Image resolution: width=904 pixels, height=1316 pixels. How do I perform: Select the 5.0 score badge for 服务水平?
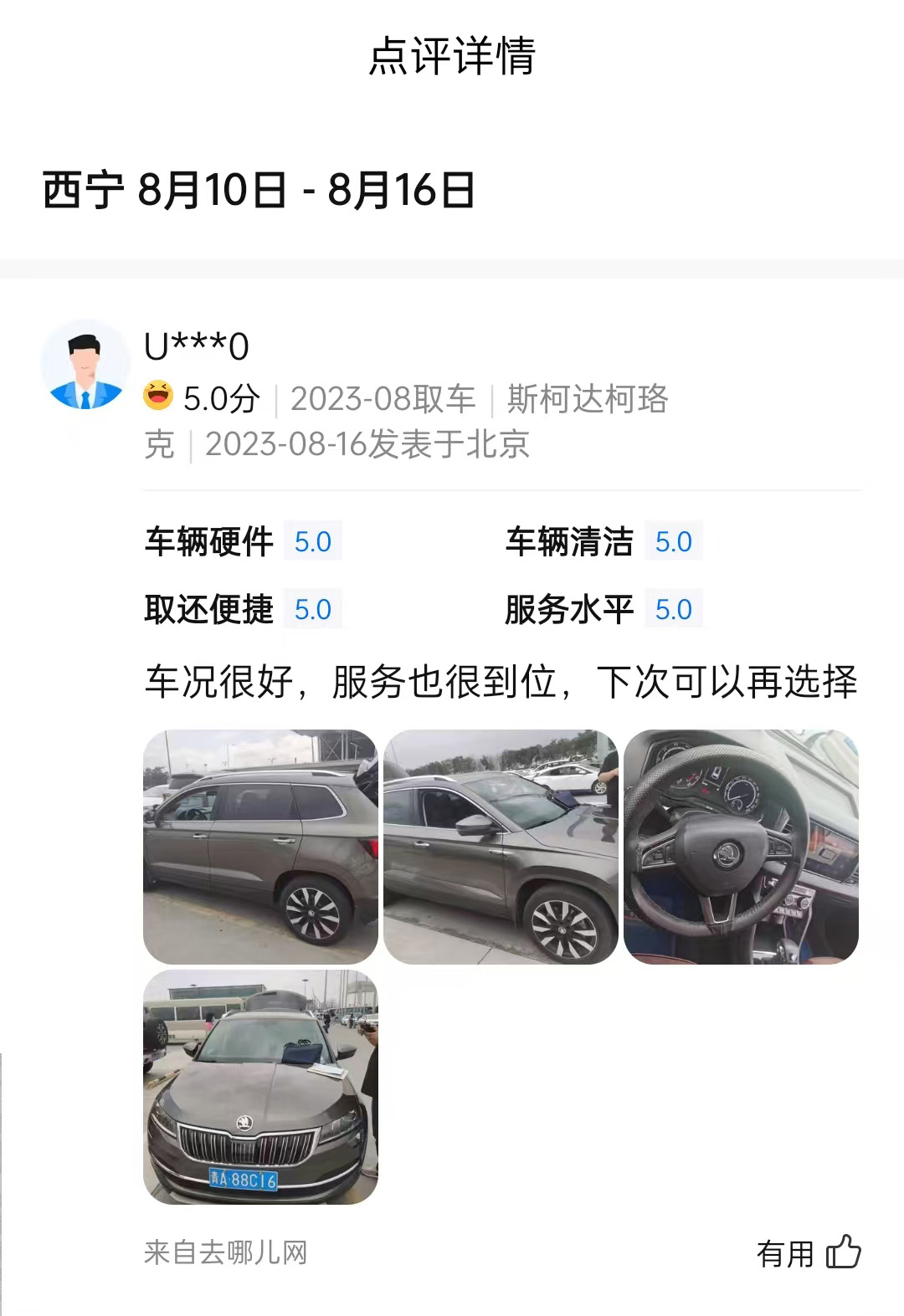pyautogui.click(x=672, y=609)
